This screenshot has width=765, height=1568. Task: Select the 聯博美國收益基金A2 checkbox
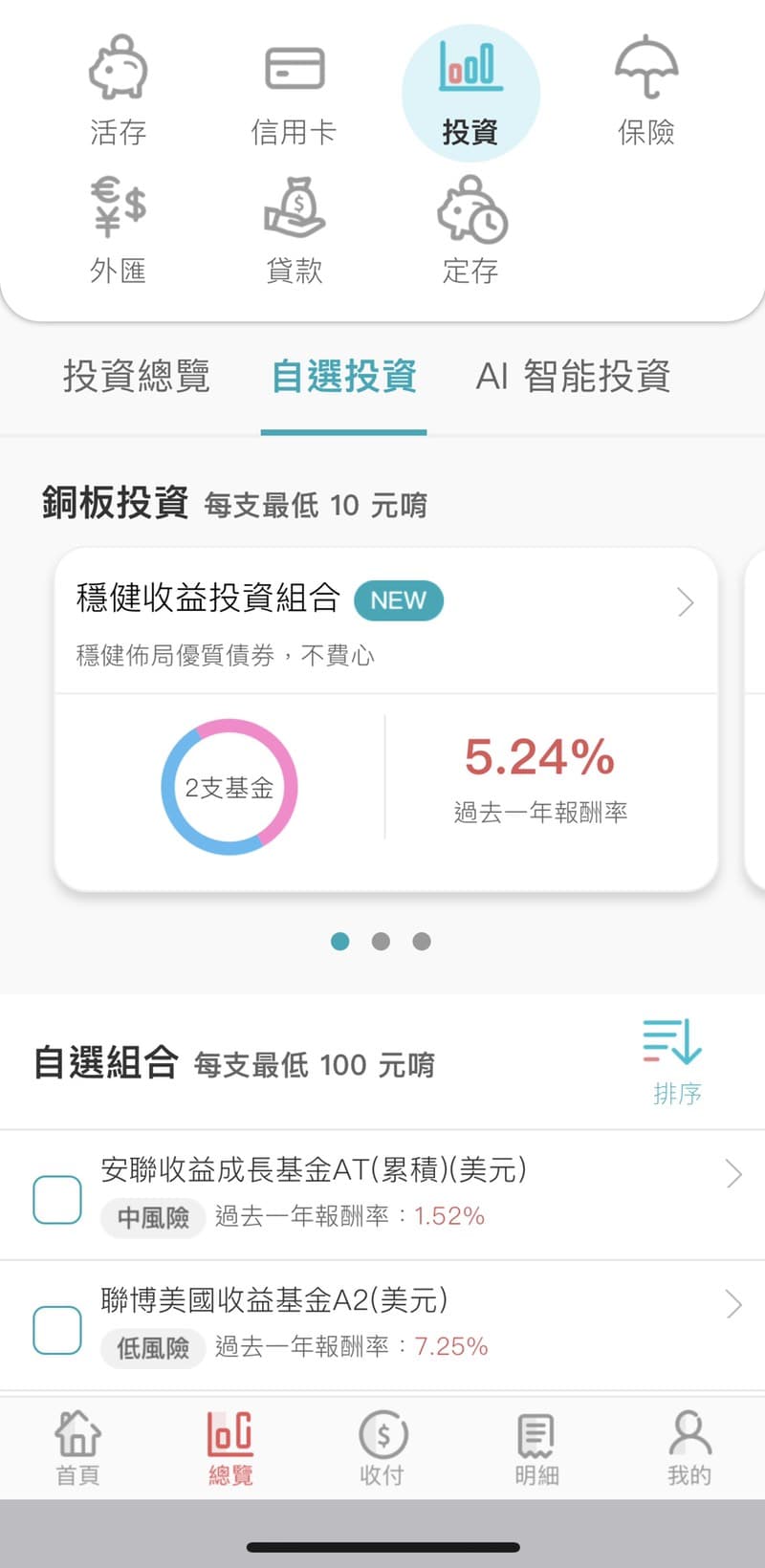coord(57,1329)
